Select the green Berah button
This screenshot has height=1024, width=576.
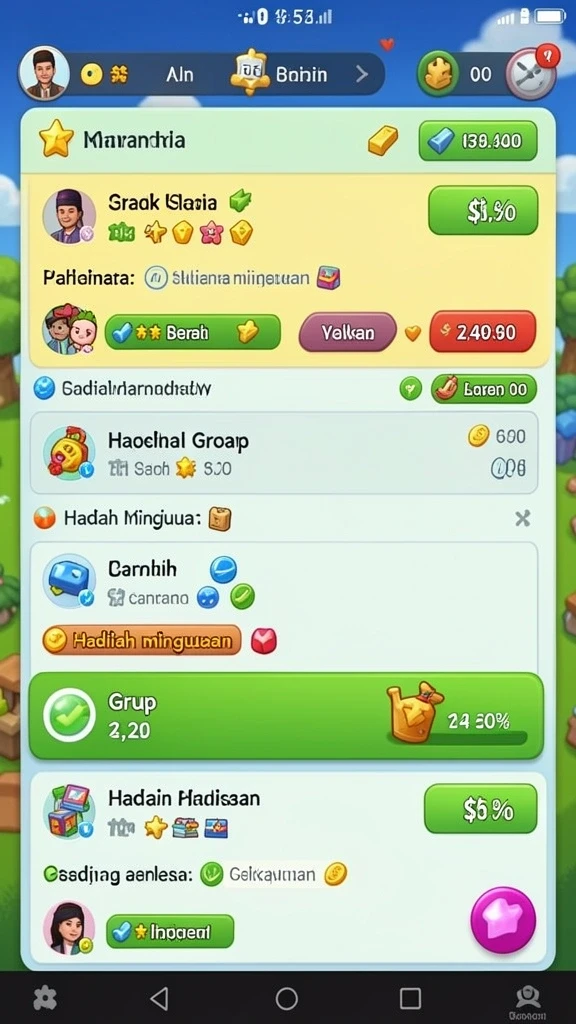pos(192,332)
